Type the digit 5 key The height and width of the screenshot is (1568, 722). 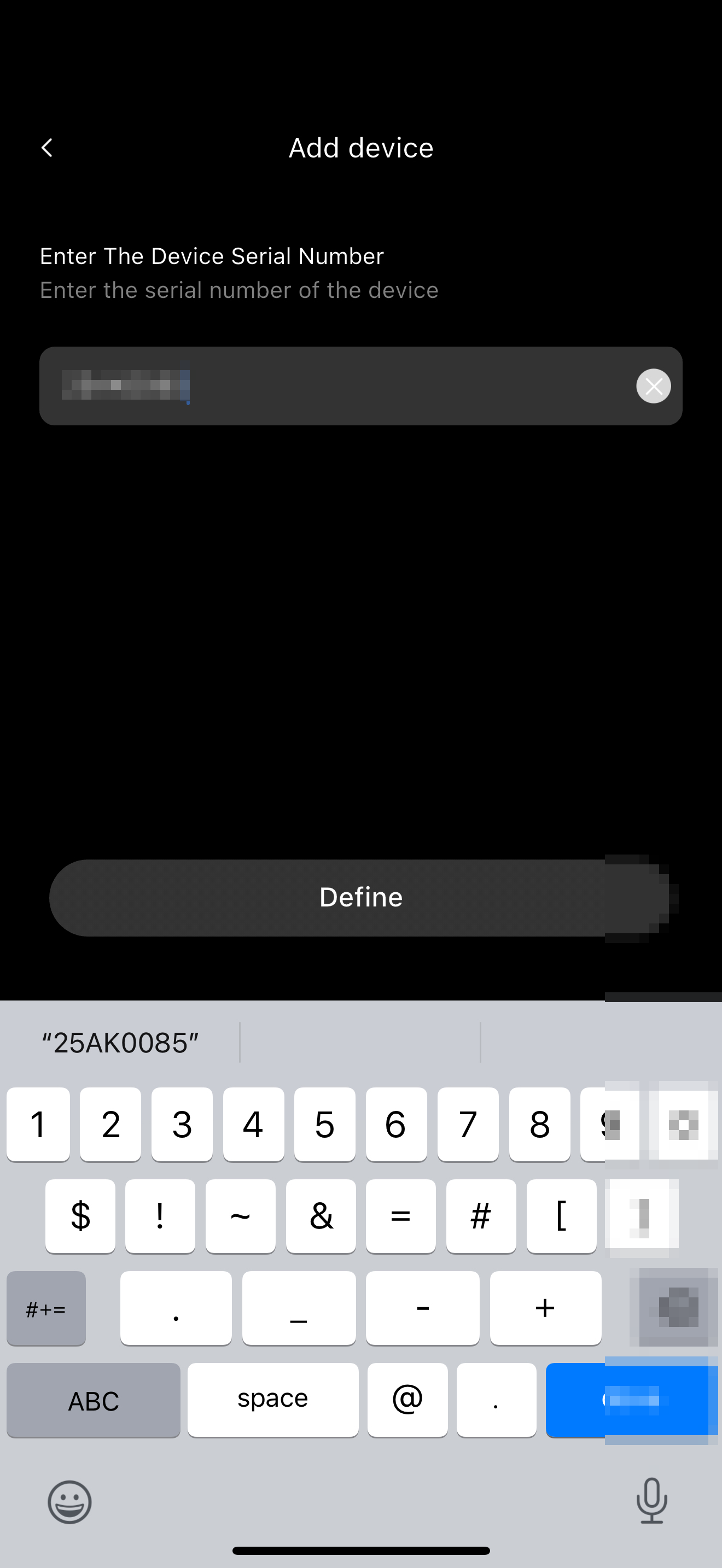324,1124
